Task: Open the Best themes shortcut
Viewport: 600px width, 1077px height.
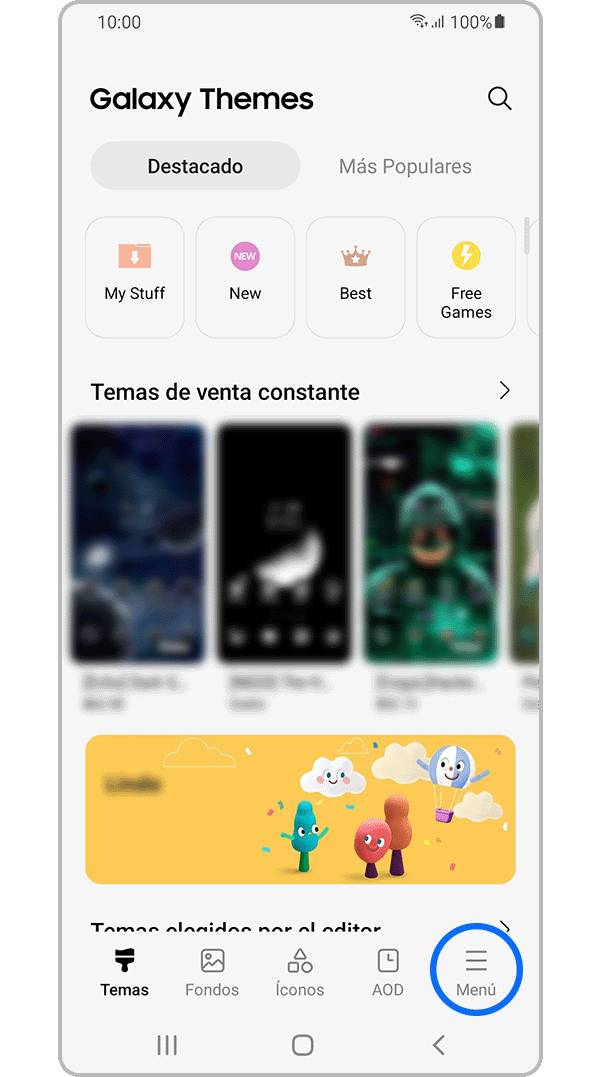Action: pyautogui.click(x=355, y=277)
